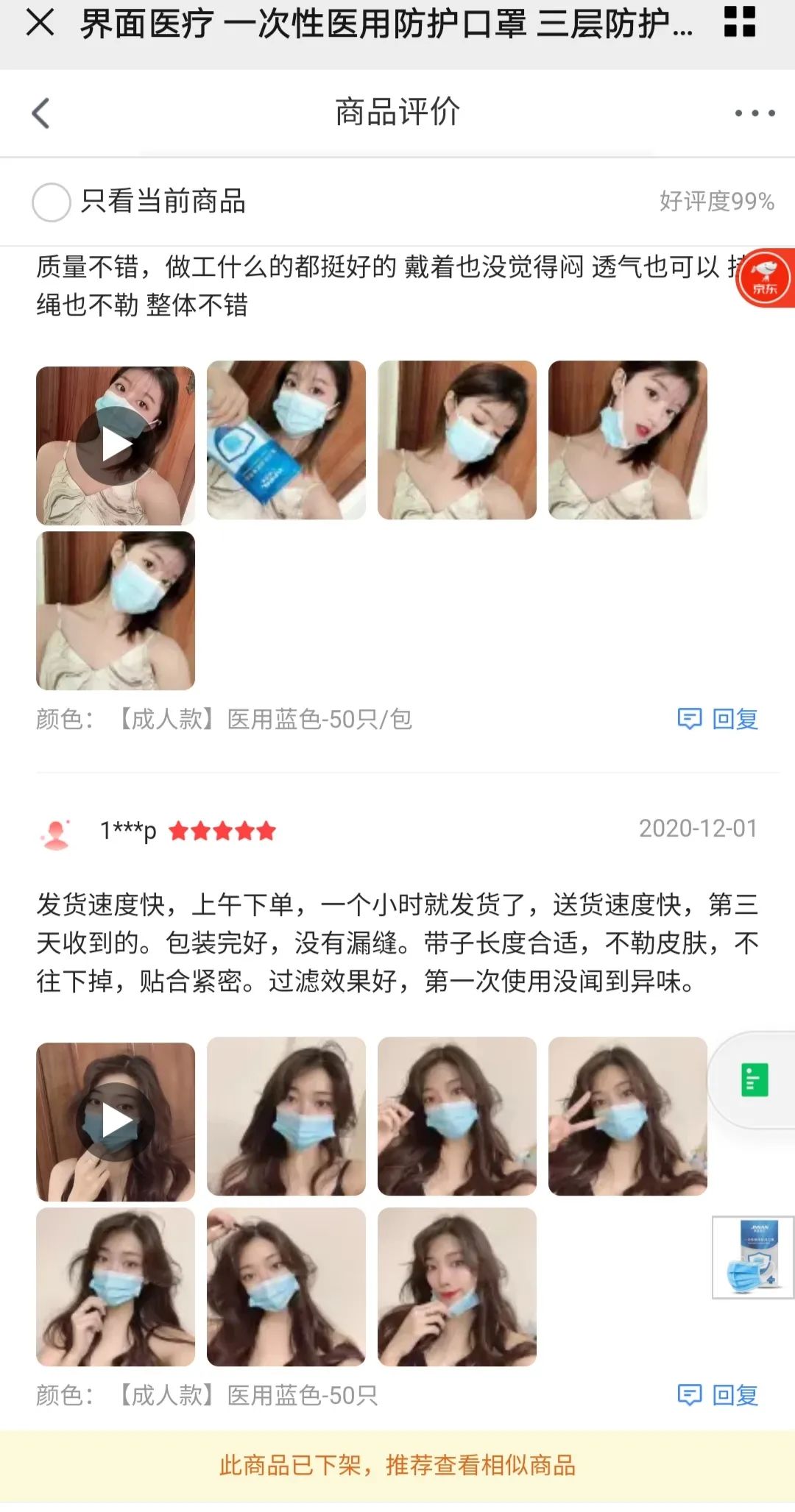The width and height of the screenshot is (795, 1512).
Task: Open the red 京东 floating badge
Action: coord(766,279)
